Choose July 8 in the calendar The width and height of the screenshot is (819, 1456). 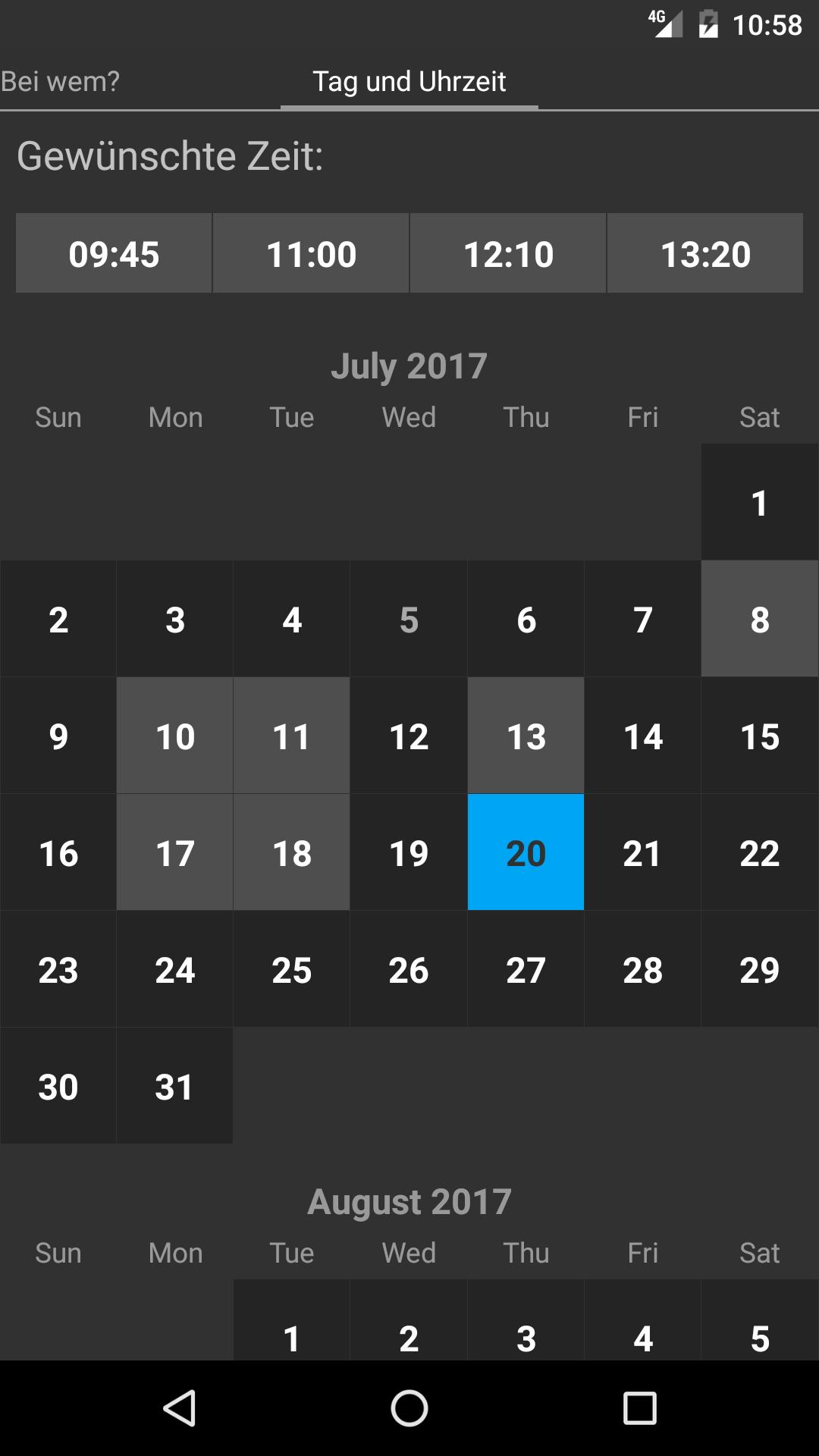(x=759, y=620)
